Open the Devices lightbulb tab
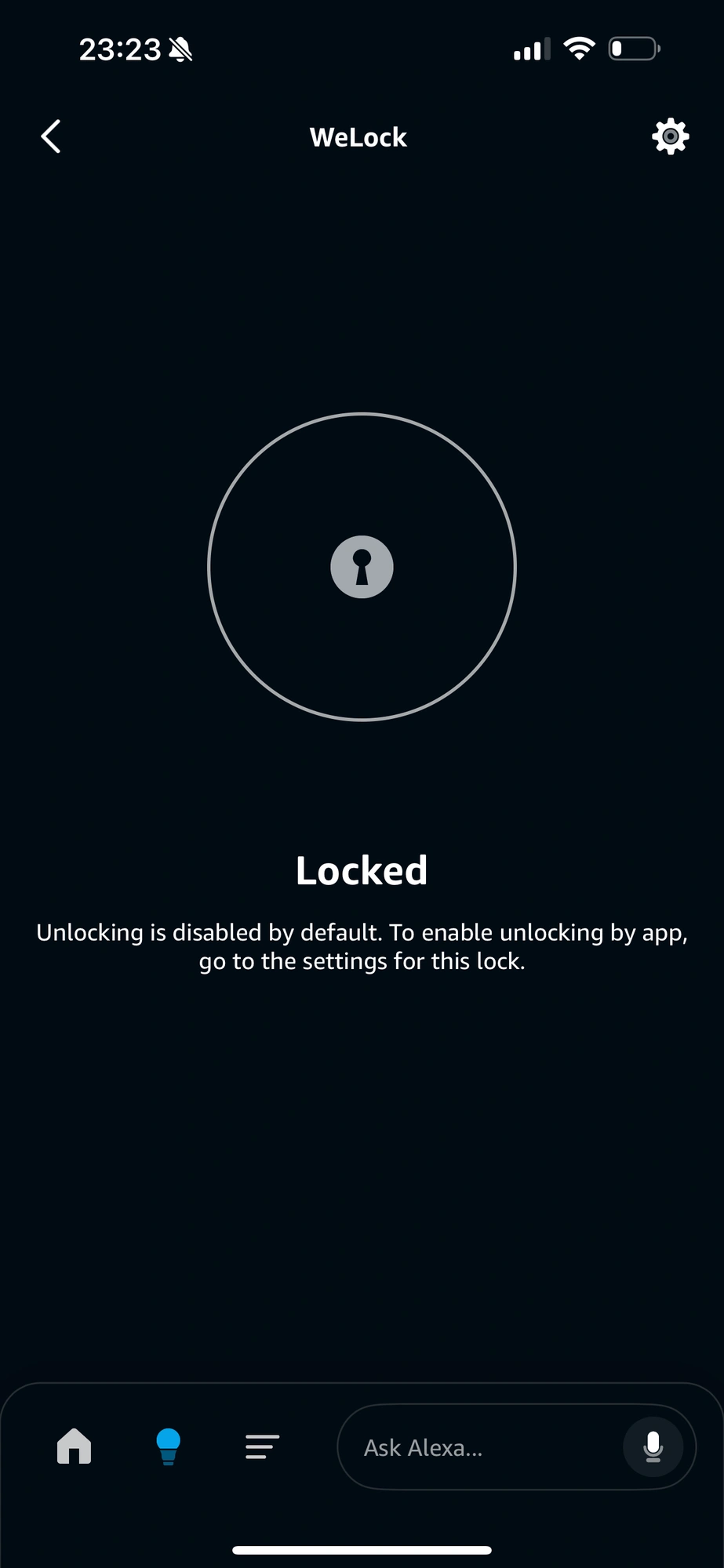 pos(169,1446)
